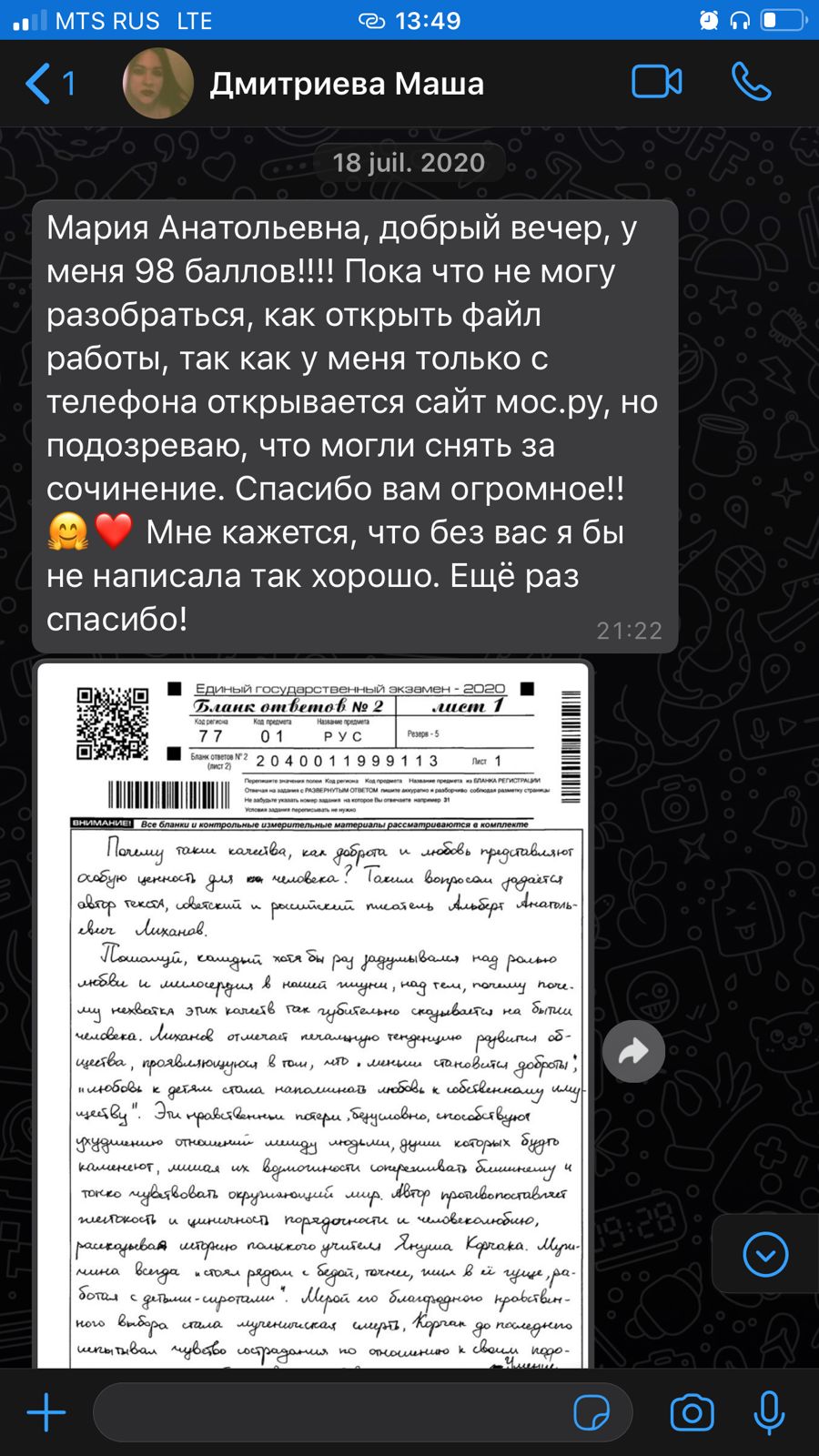
Task: Open Дмитриева Маша contact info
Action: coord(346,84)
